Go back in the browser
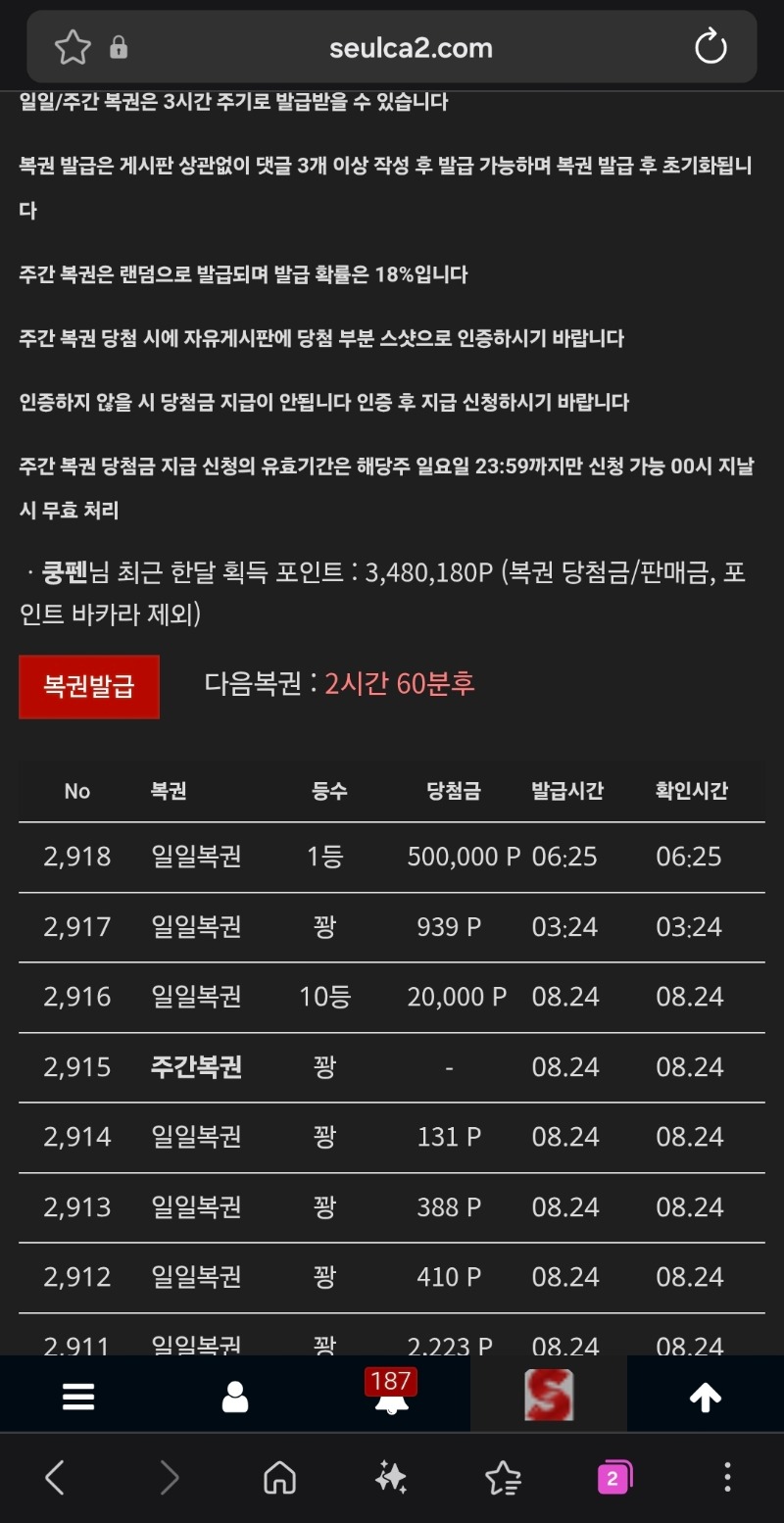Image resolution: width=784 pixels, height=1523 pixels. click(55, 1477)
